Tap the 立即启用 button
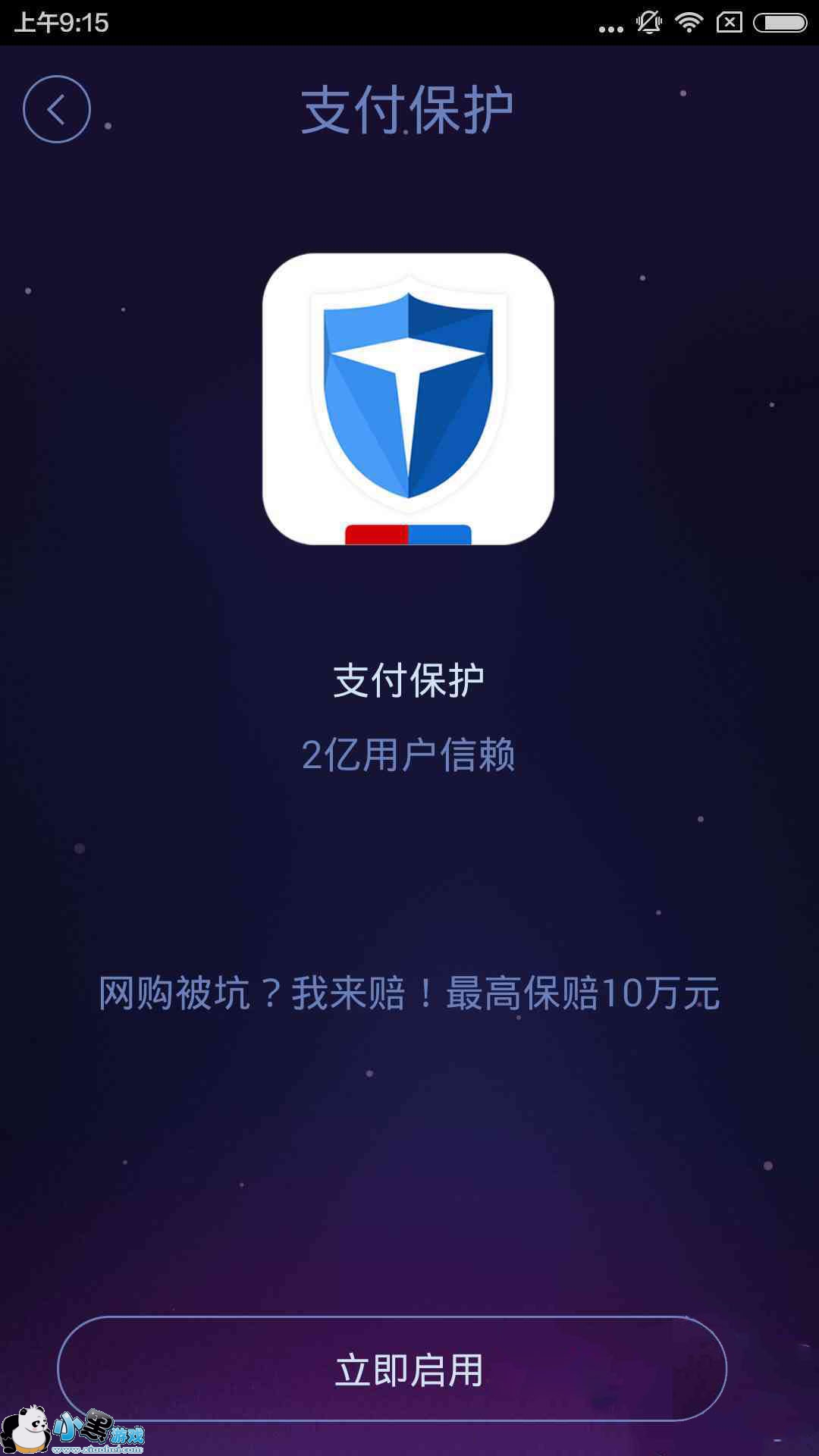This screenshot has height=1456, width=819. click(x=392, y=1369)
